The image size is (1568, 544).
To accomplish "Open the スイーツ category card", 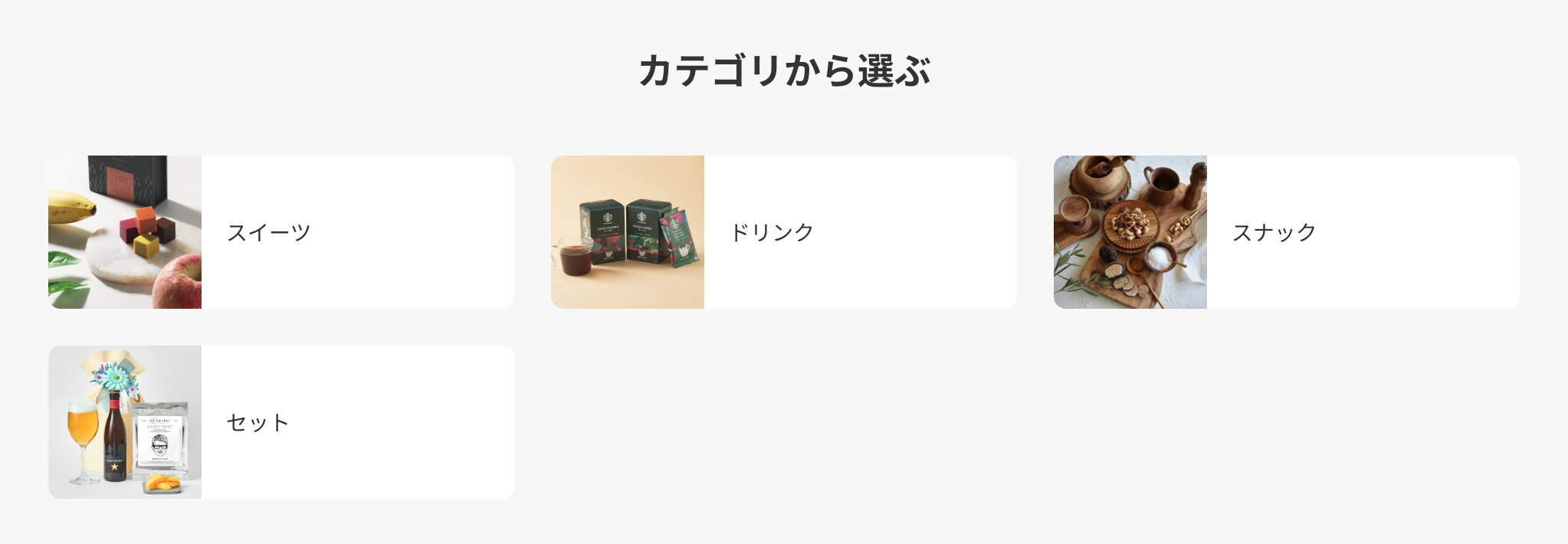I will (280, 232).
